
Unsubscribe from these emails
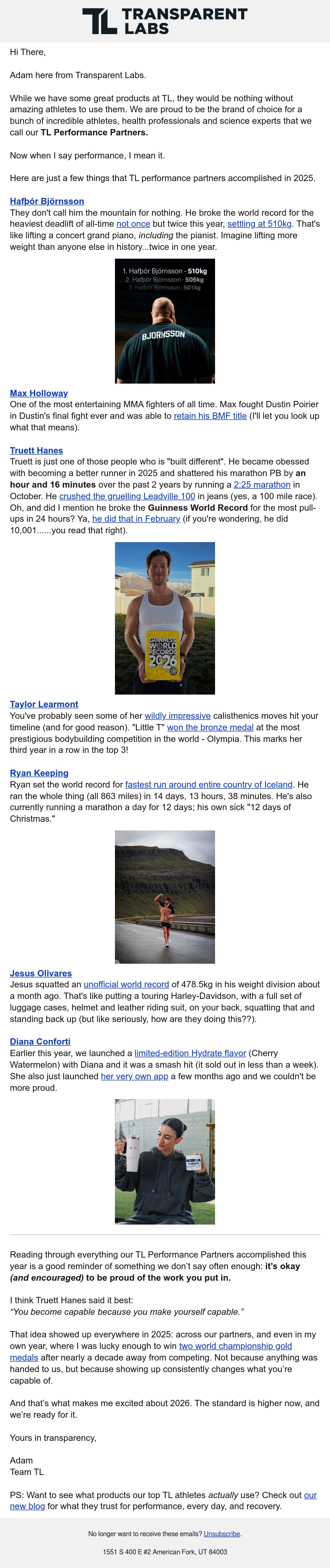[222, 1534]
